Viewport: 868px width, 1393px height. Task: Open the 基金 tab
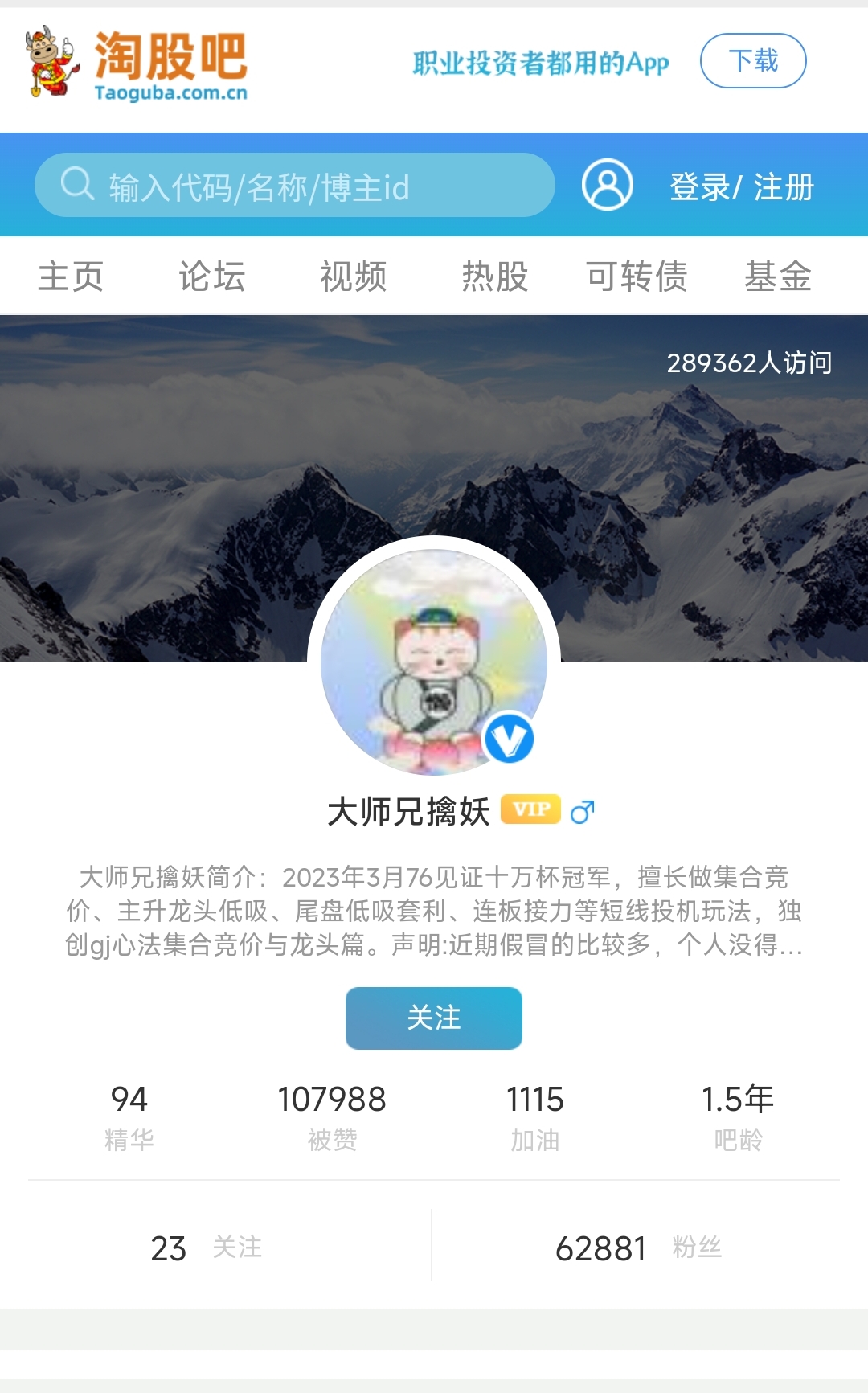tap(777, 277)
